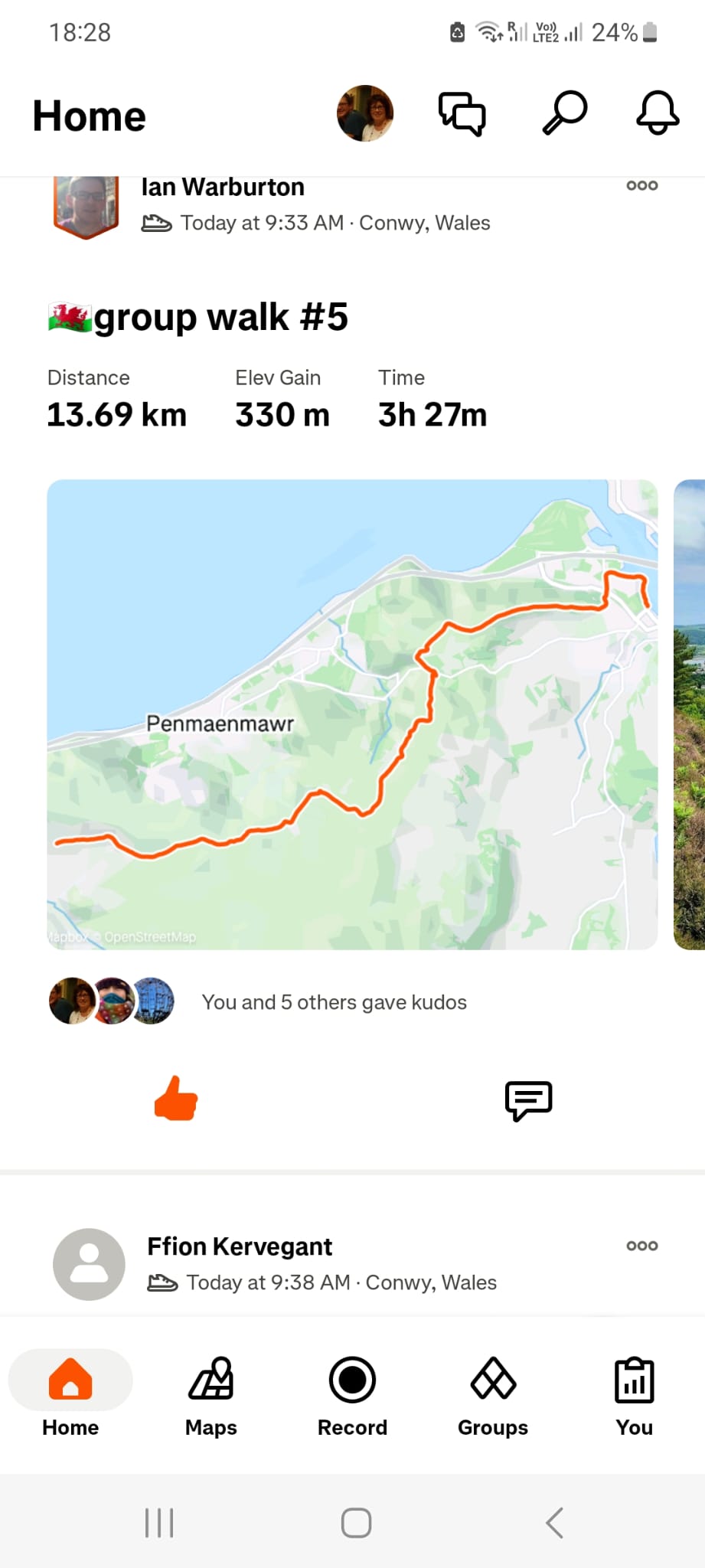
Task: Remove kudos from group walk #5
Action: click(176, 1099)
